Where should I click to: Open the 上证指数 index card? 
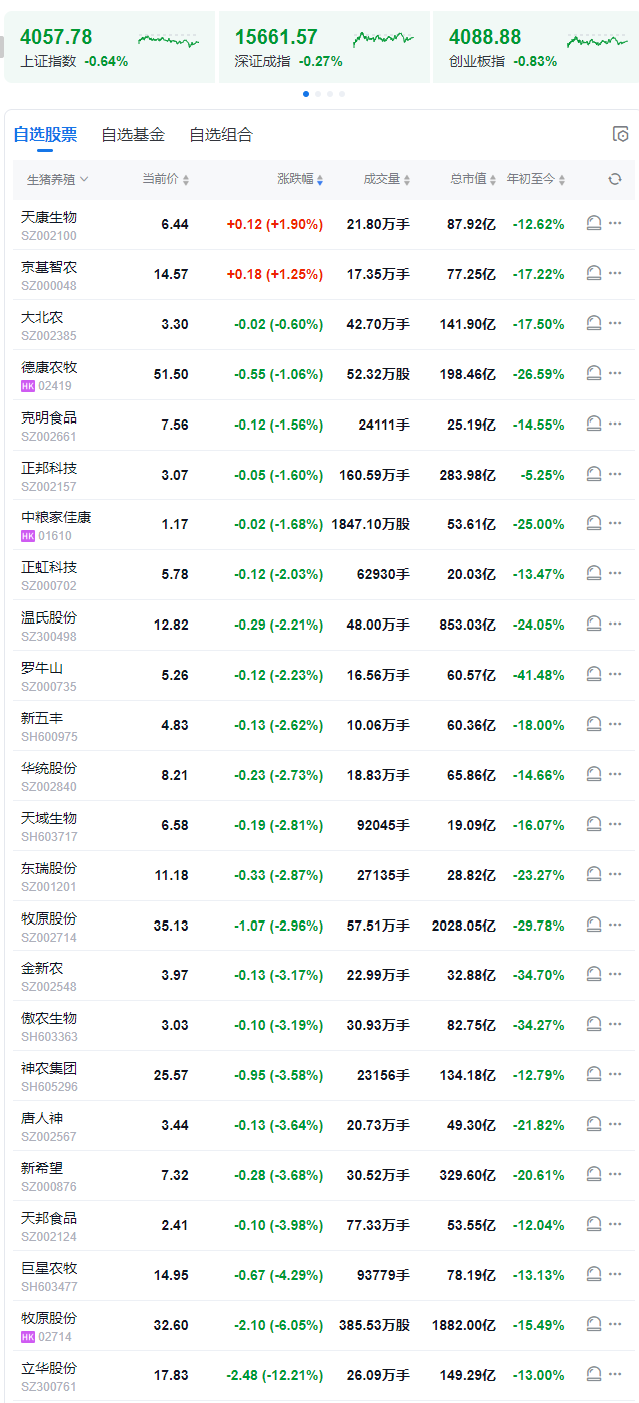(x=108, y=47)
